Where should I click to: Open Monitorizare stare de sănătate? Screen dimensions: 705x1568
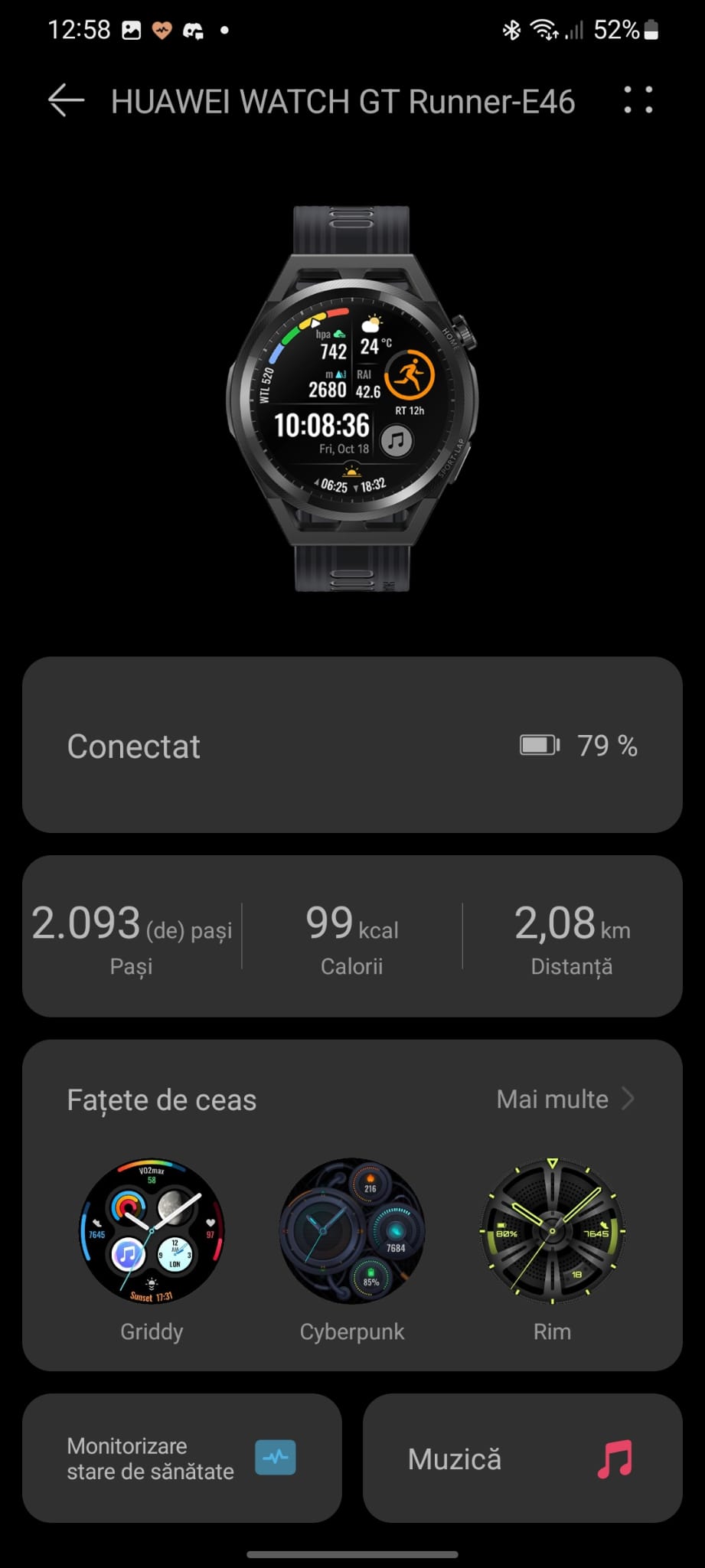click(x=182, y=1458)
